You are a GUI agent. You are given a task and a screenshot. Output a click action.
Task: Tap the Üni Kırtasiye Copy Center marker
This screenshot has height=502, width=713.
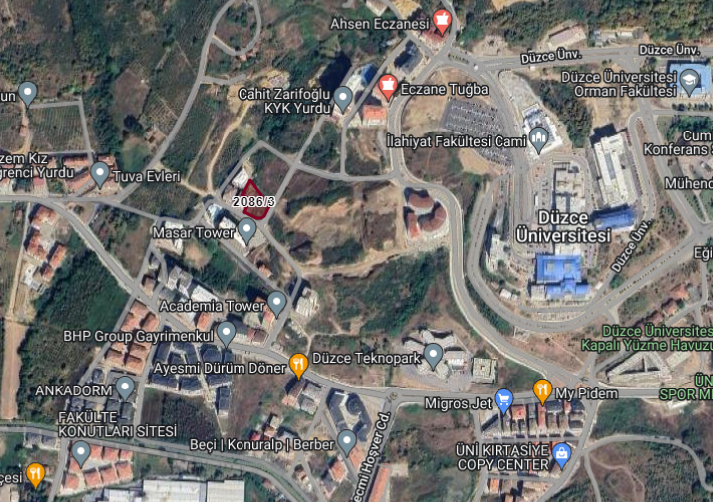point(561,454)
